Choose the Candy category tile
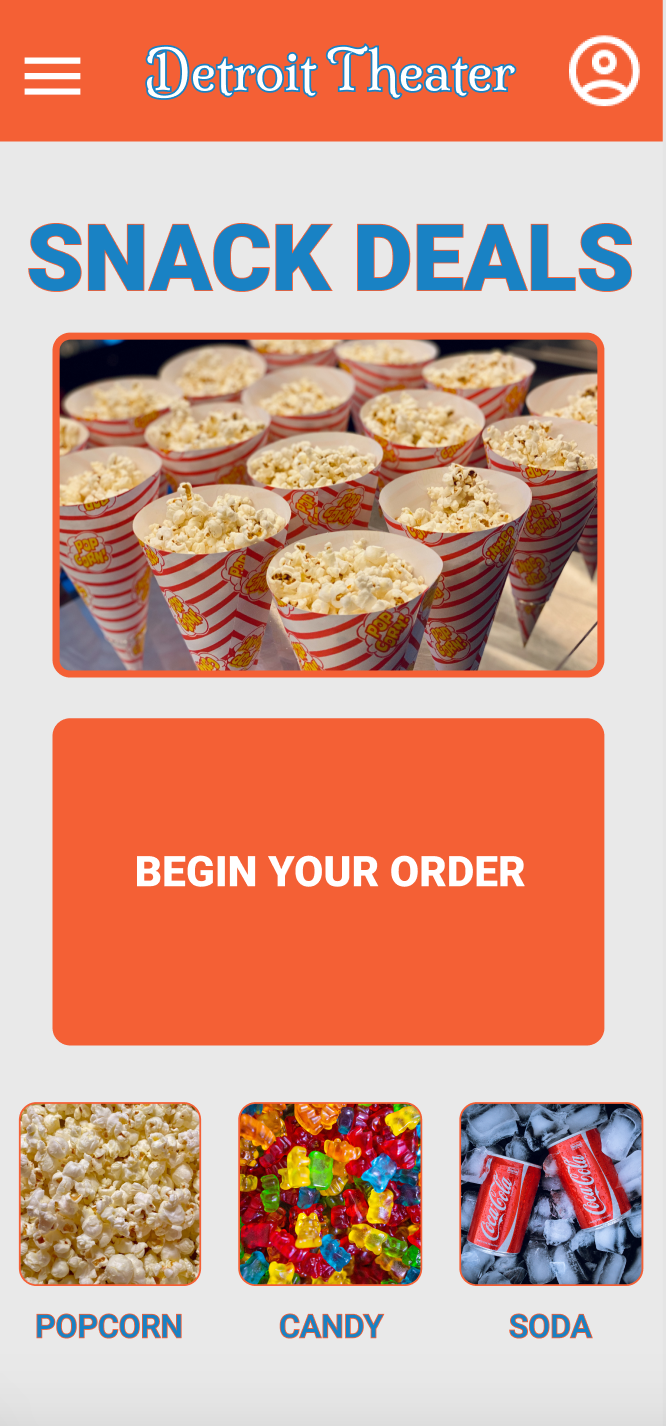 point(330,1194)
